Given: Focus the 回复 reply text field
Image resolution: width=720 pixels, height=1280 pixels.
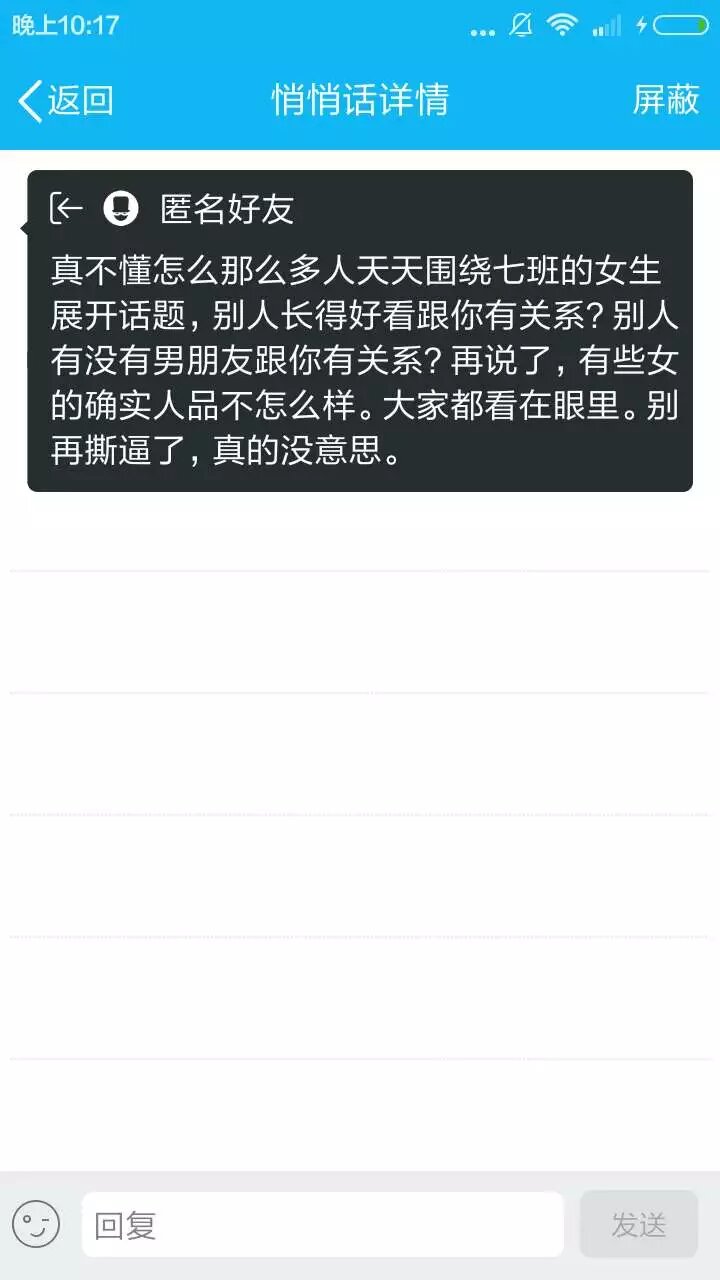Looking at the screenshot, I should coord(322,1224).
